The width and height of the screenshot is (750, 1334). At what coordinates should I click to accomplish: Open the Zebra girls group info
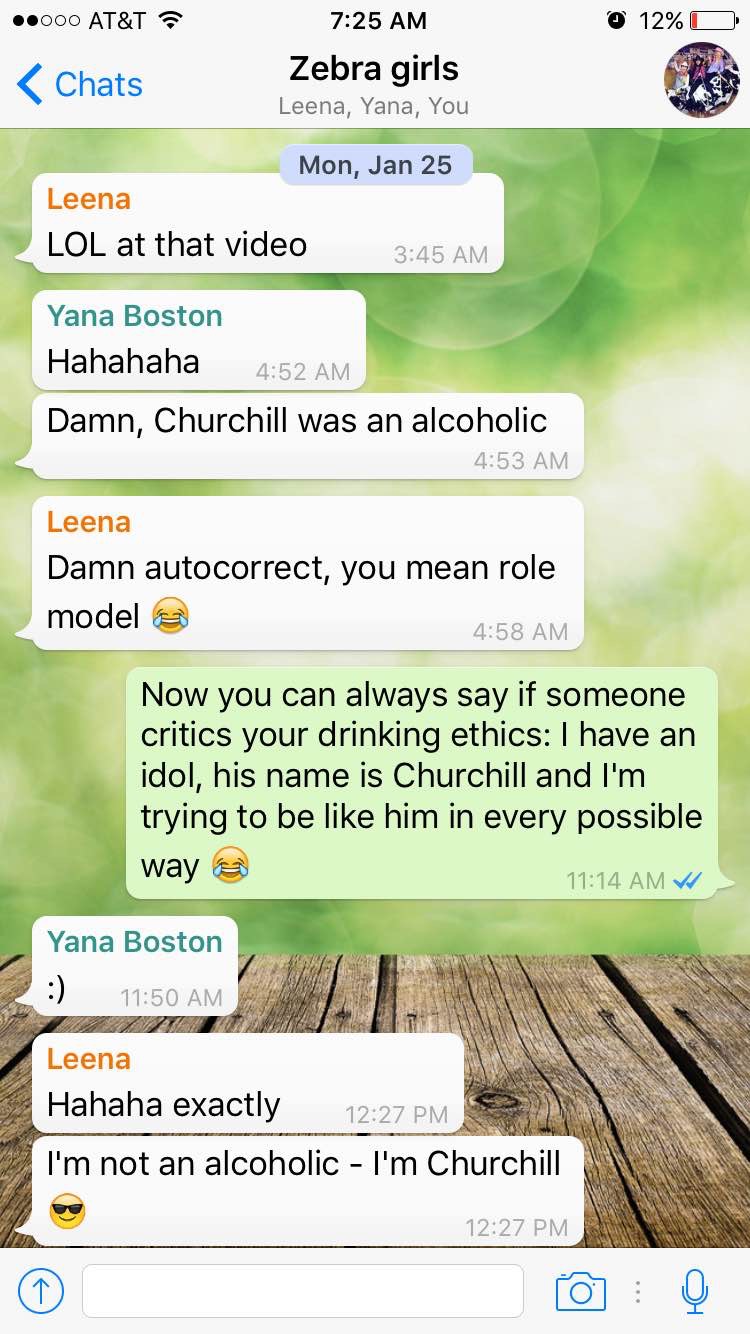374,84
